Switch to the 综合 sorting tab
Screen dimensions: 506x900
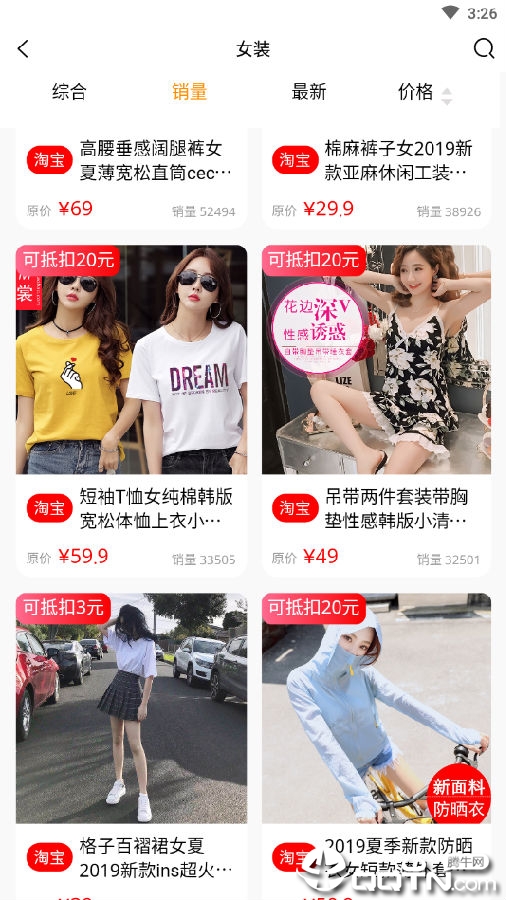point(69,92)
